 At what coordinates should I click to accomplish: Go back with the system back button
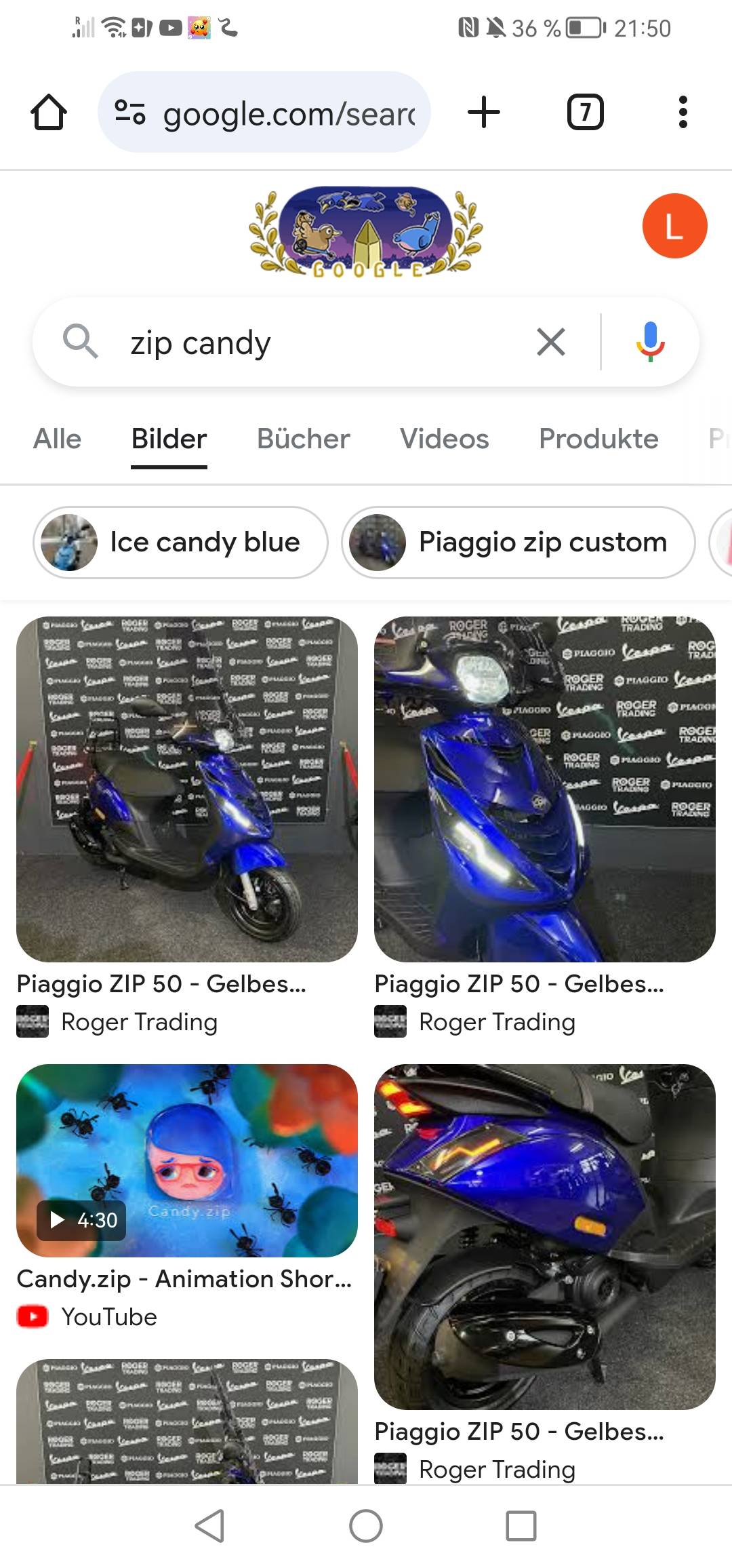click(x=209, y=1526)
